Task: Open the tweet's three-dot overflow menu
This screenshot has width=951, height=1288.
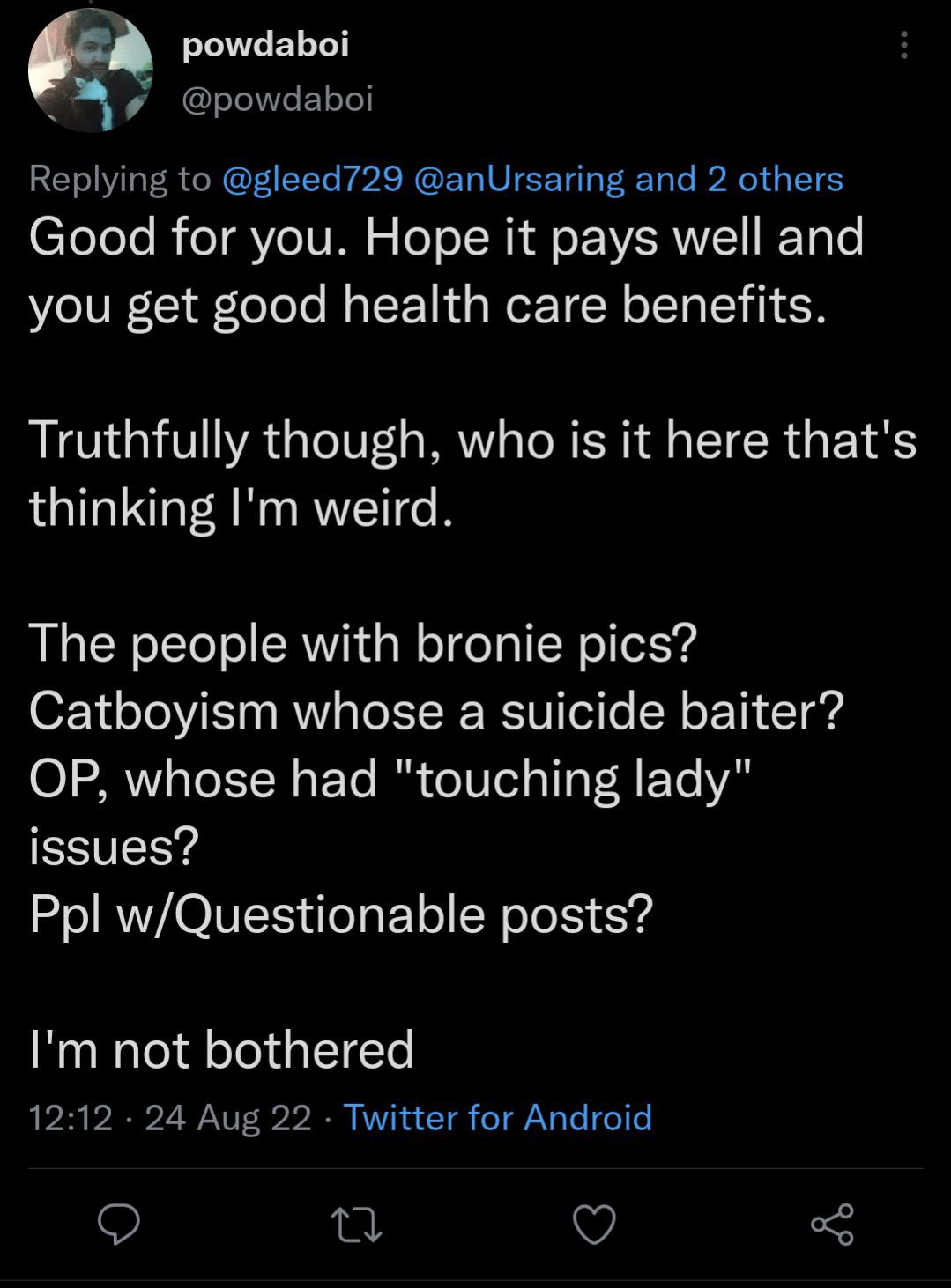Action: point(903,46)
